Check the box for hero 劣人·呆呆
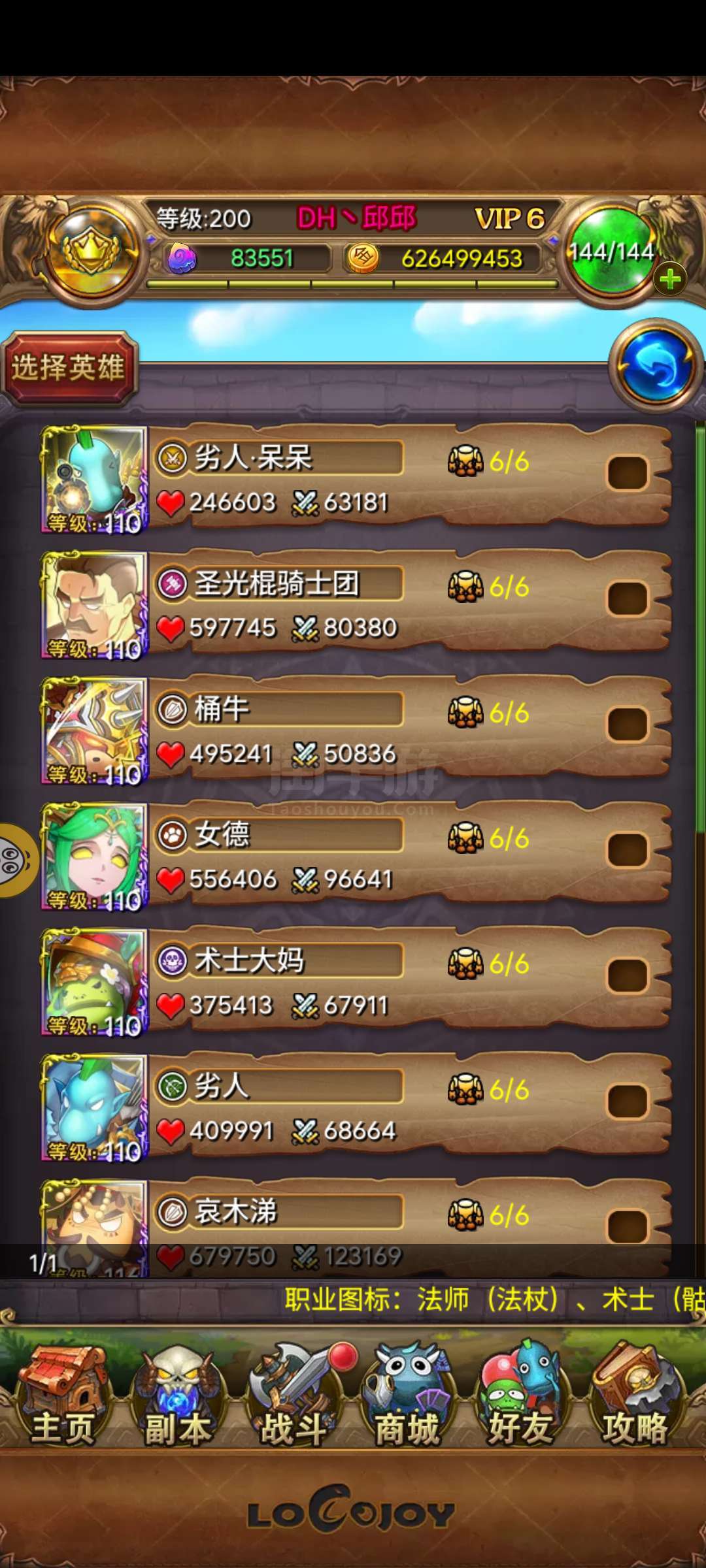This screenshot has height=1568, width=706. click(x=627, y=473)
